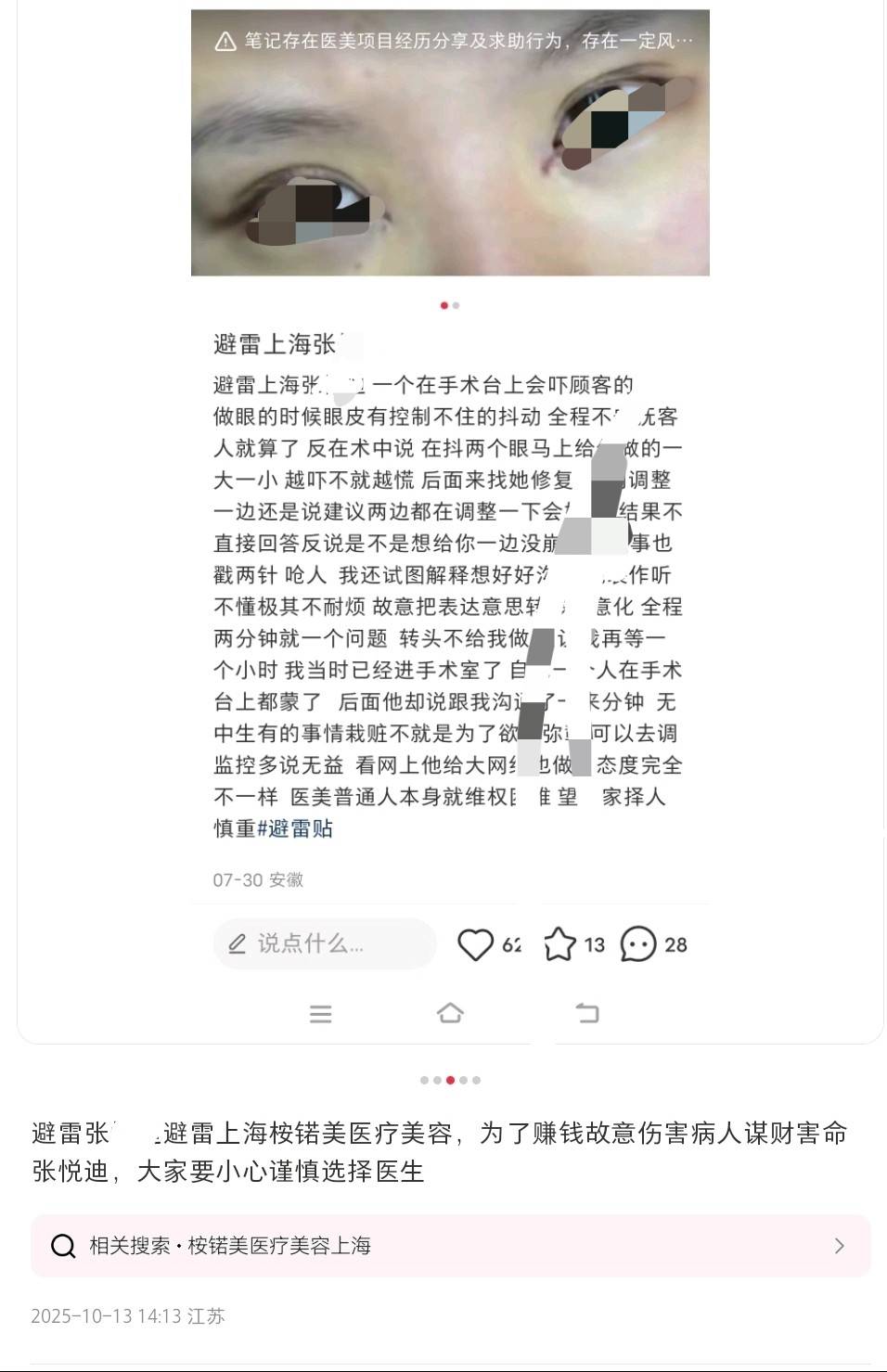Tap the back arrow icon at bottom

point(586,1014)
